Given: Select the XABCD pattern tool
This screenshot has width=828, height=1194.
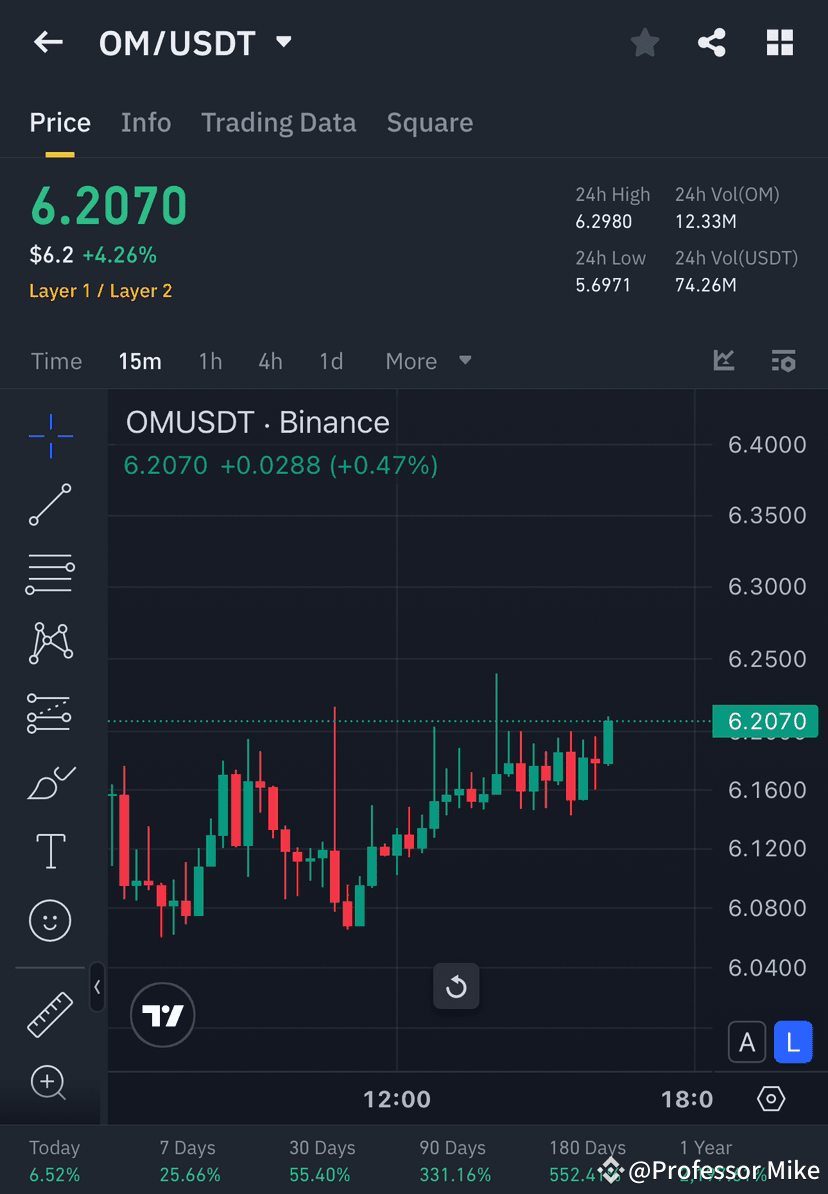Looking at the screenshot, I should pos(50,643).
